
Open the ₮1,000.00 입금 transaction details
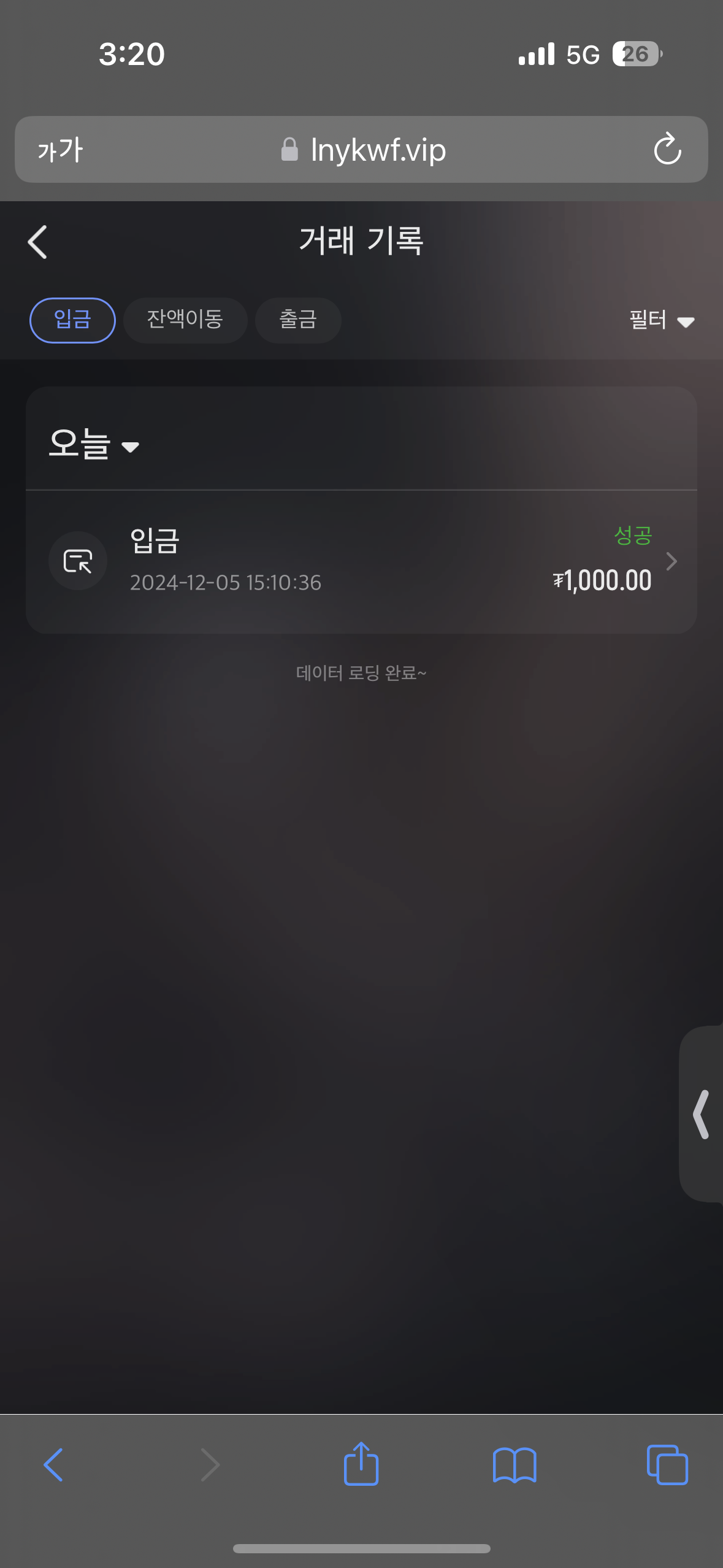point(361,561)
